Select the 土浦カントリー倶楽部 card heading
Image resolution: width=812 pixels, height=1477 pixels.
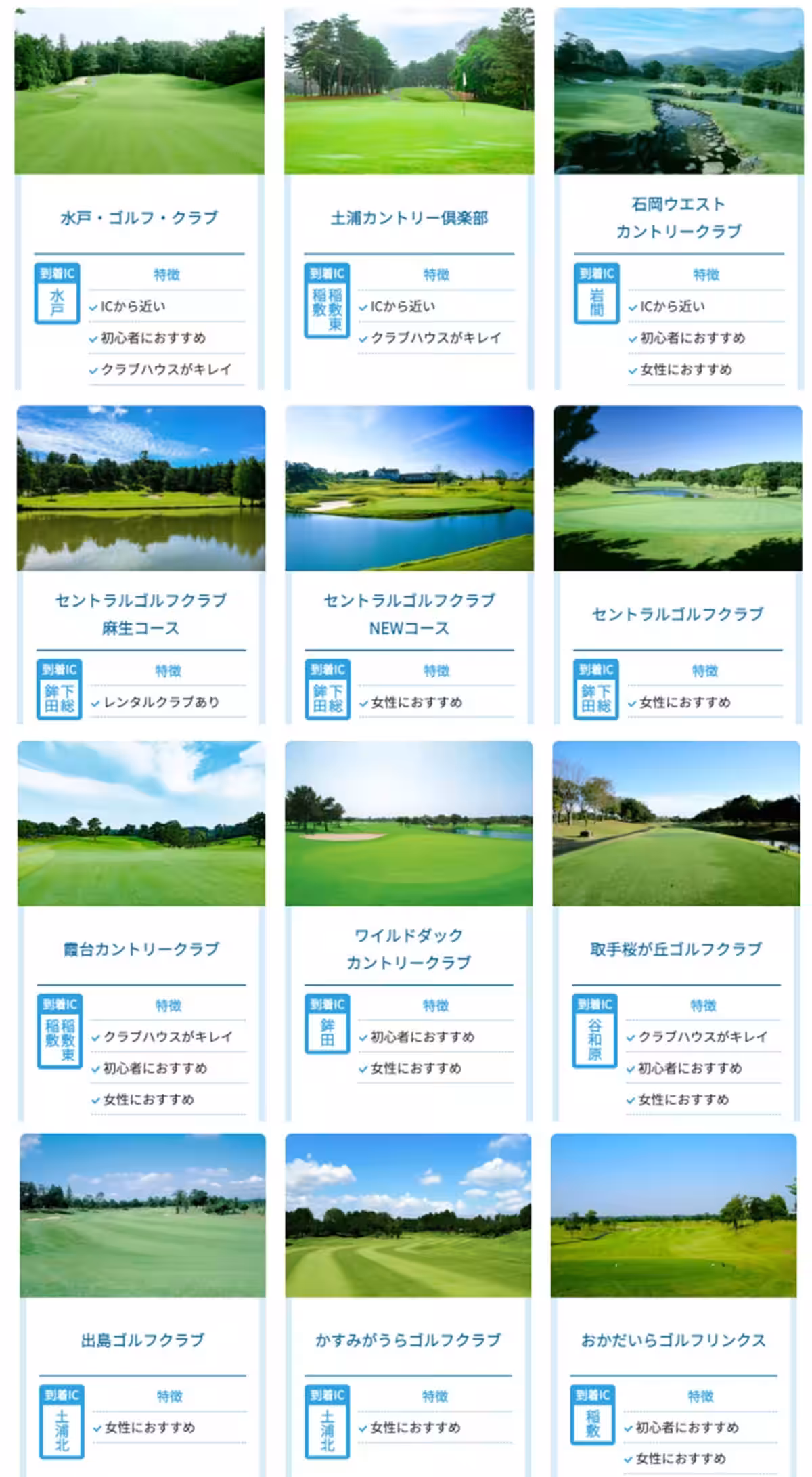tap(409, 218)
